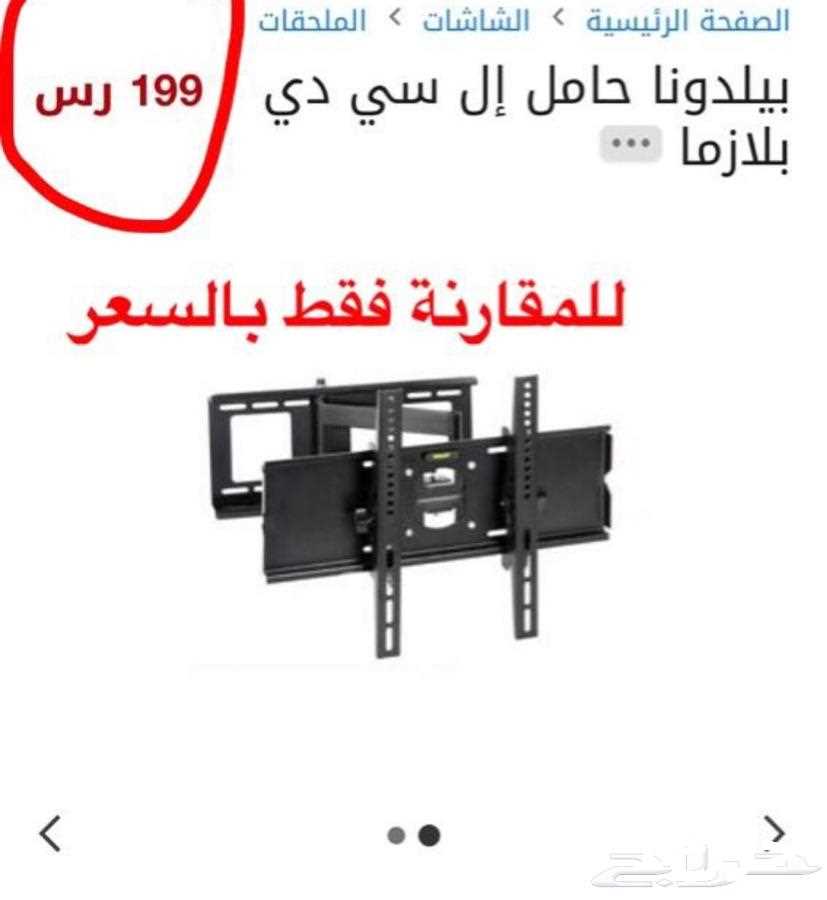Expand the full product title with the dots
This screenshot has height=900, width=827.
click(630, 145)
